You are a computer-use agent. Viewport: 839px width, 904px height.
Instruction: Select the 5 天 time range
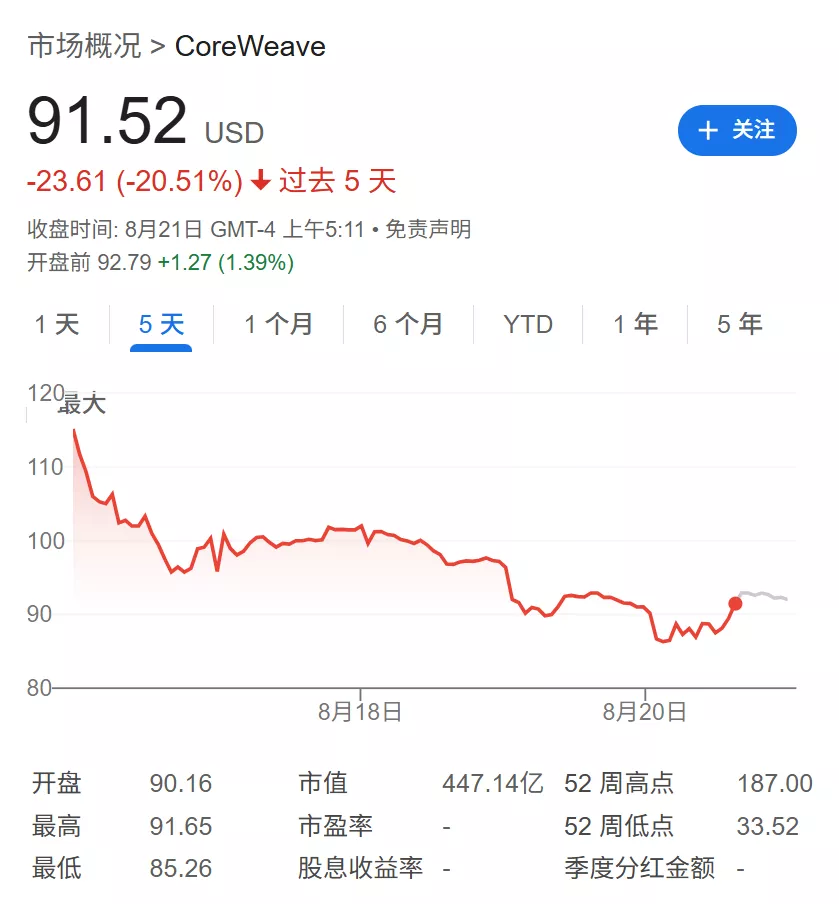161,324
